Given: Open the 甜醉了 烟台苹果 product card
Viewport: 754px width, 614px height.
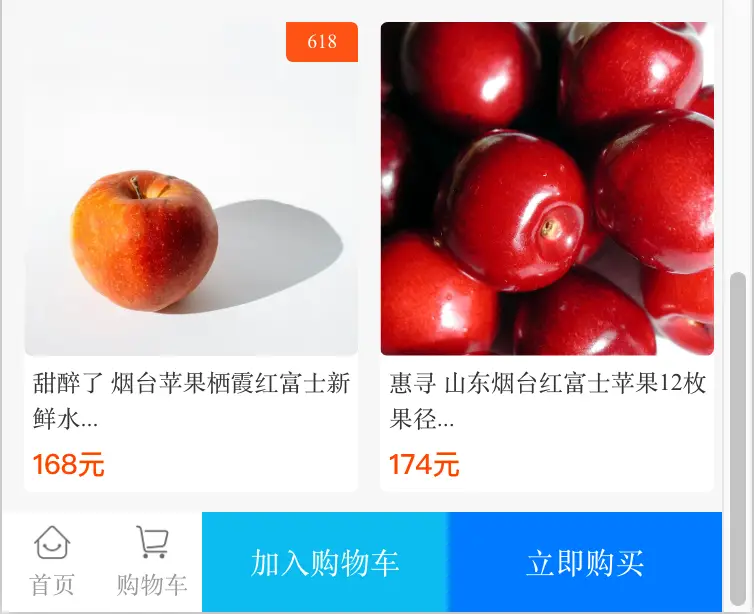Looking at the screenshot, I should pyautogui.click(x=190, y=250).
